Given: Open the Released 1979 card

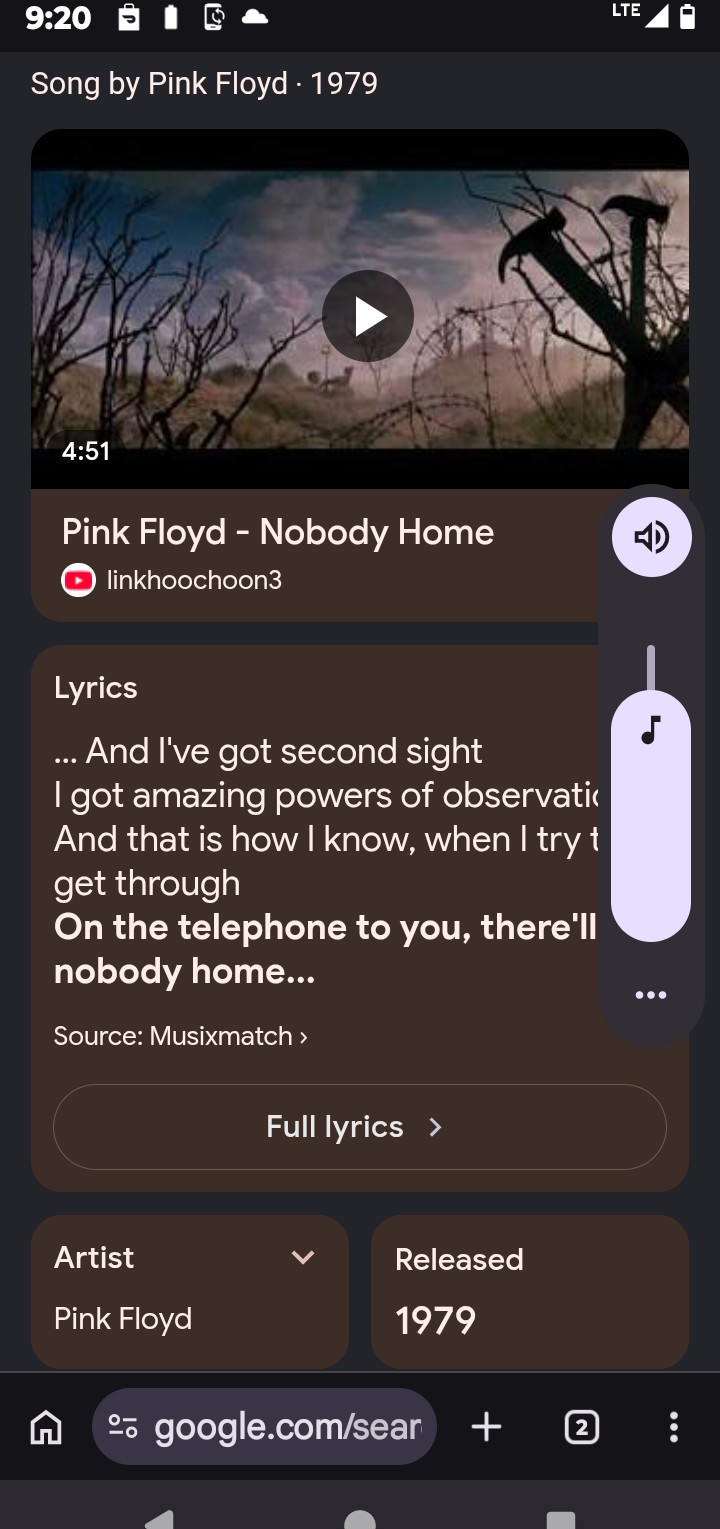Looking at the screenshot, I should tap(530, 1291).
